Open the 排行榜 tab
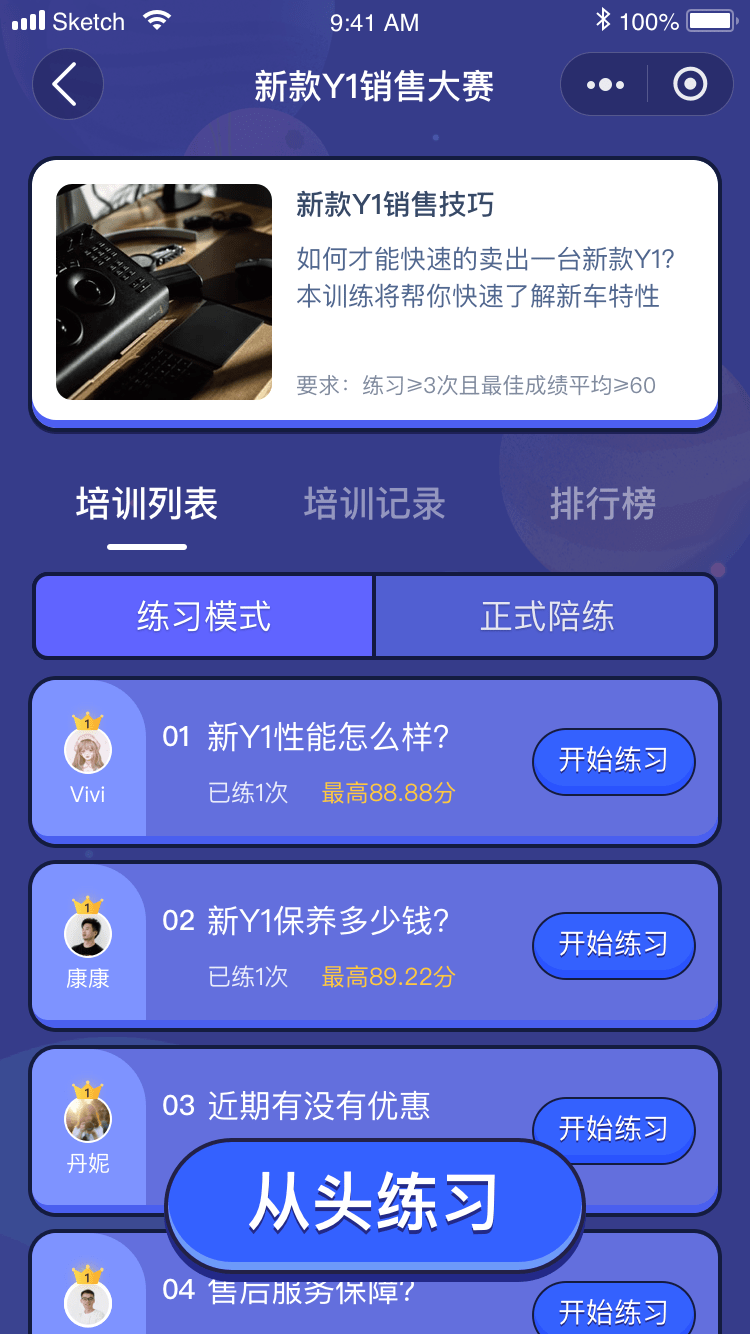The image size is (750, 1334). point(604,505)
